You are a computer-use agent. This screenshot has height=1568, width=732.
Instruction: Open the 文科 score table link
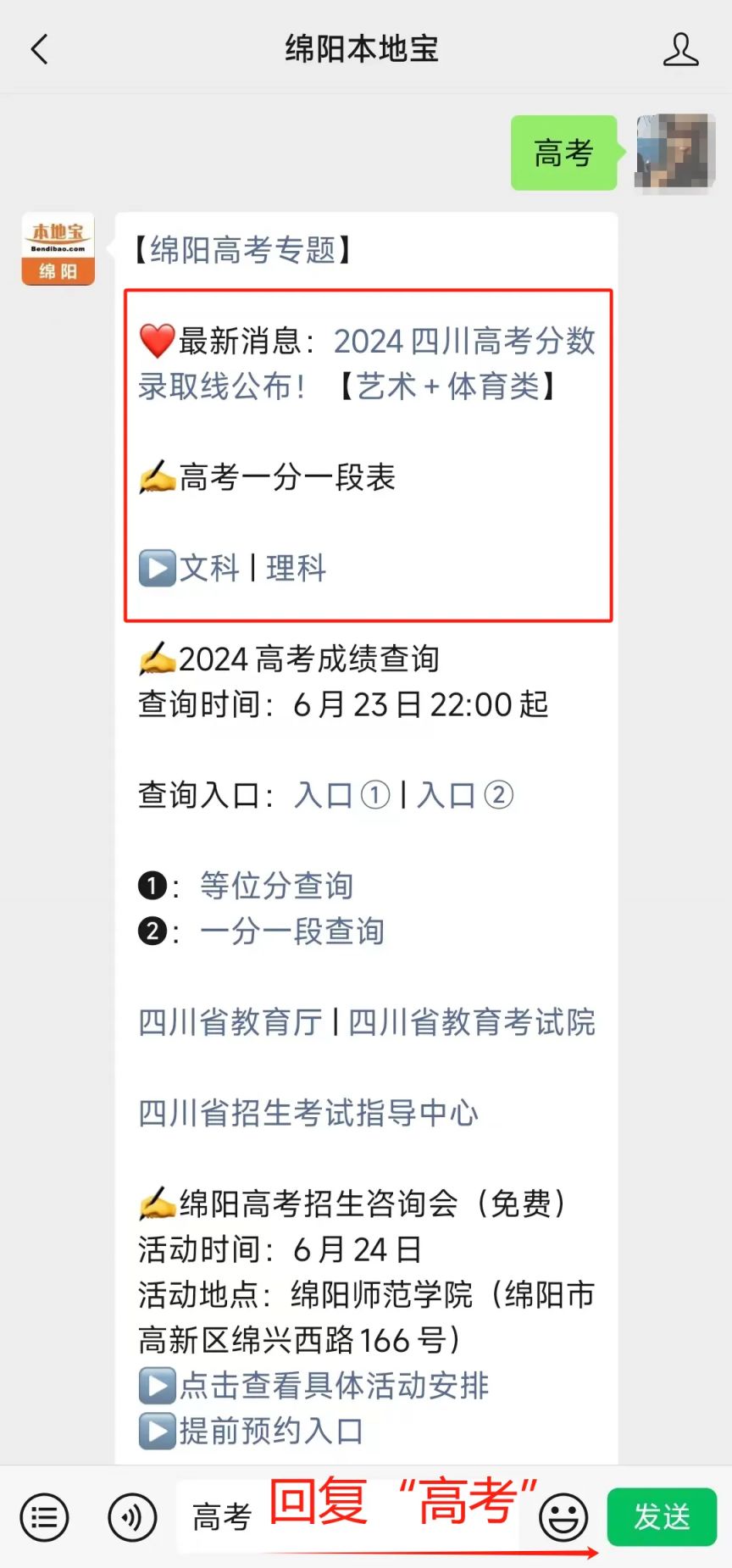pyautogui.click(x=209, y=568)
